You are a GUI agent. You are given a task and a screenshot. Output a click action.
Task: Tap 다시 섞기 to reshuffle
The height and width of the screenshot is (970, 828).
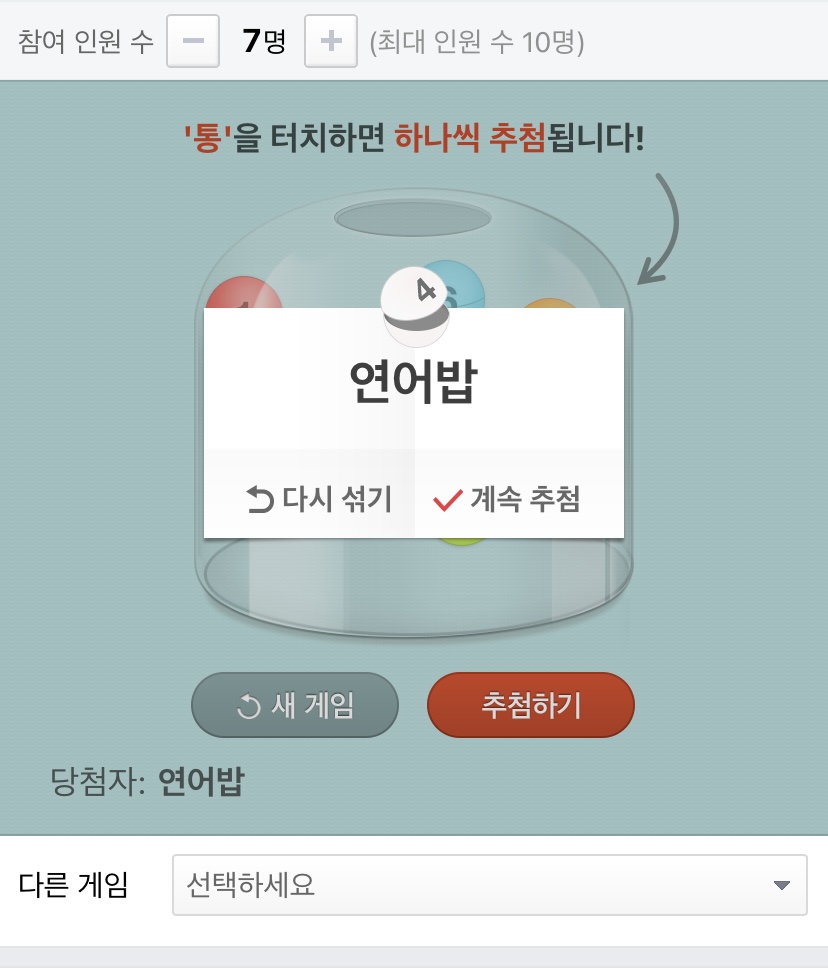(318, 499)
